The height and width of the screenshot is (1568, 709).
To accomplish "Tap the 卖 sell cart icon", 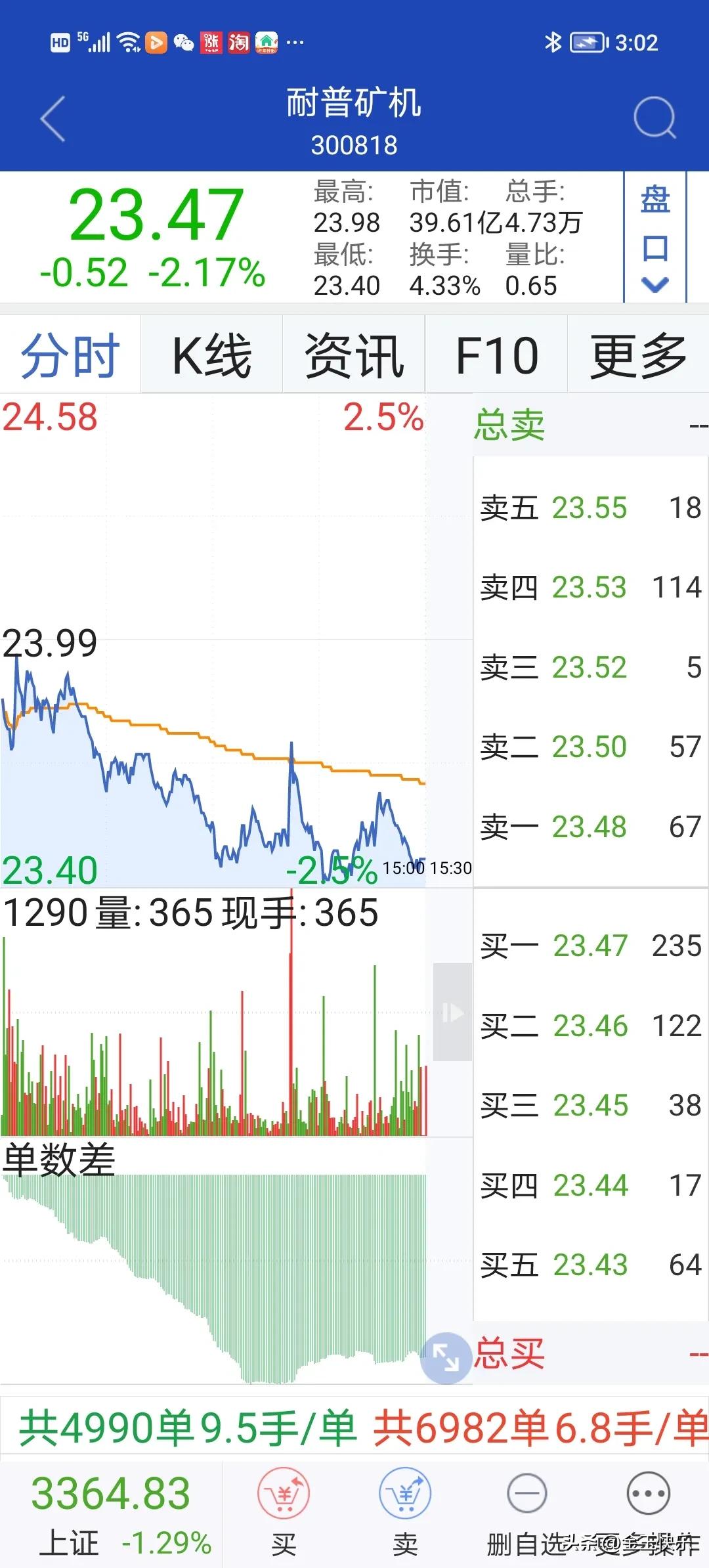I will pos(405,1494).
